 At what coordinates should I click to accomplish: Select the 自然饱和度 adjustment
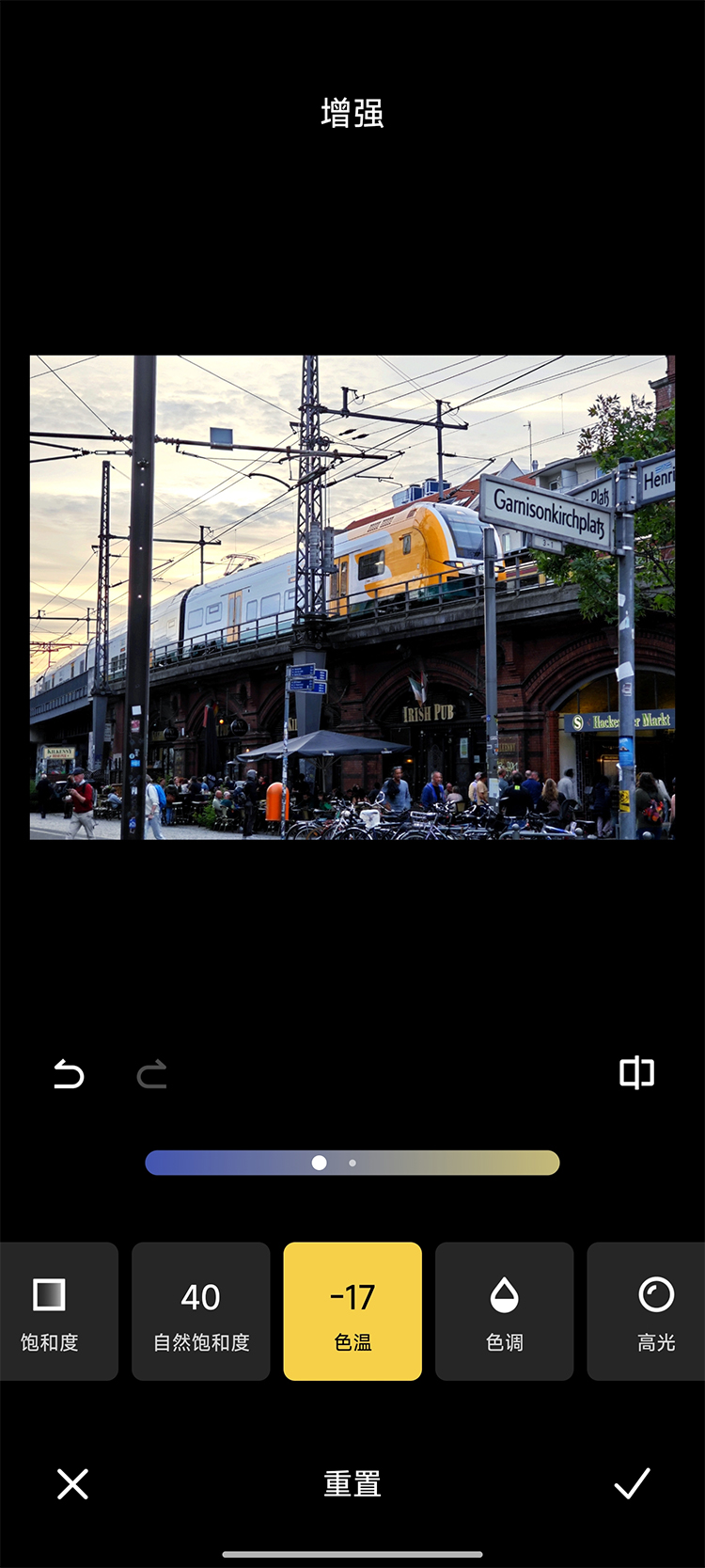click(201, 1311)
